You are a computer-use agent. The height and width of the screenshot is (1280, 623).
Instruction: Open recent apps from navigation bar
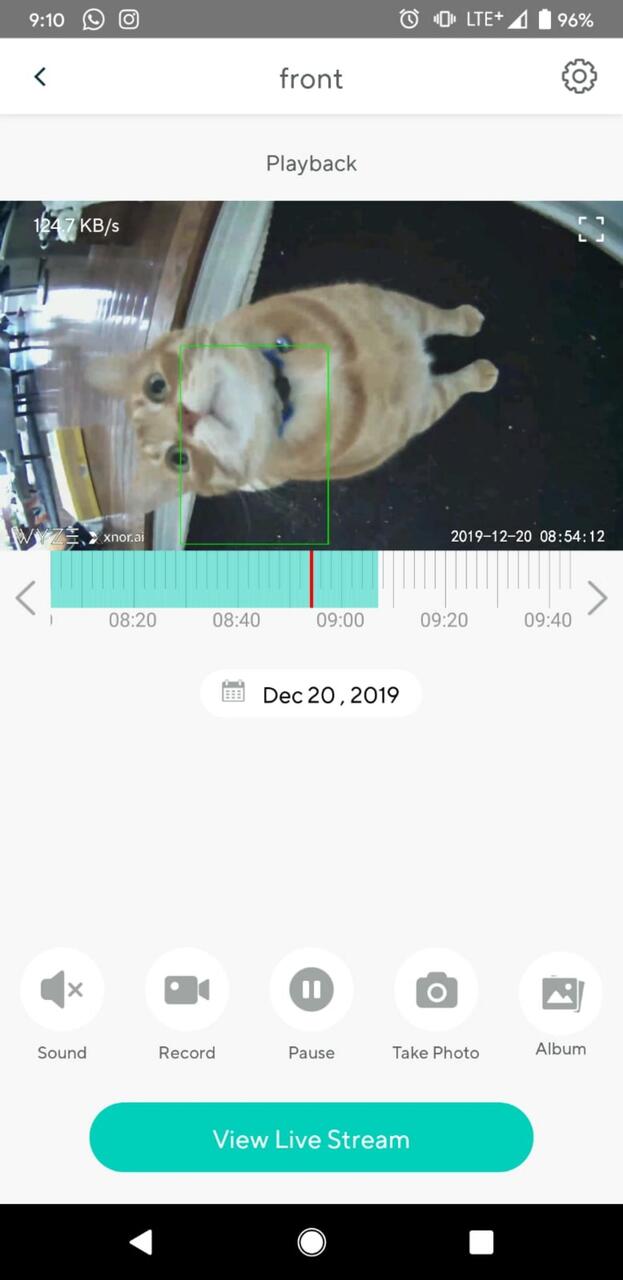tap(481, 1242)
